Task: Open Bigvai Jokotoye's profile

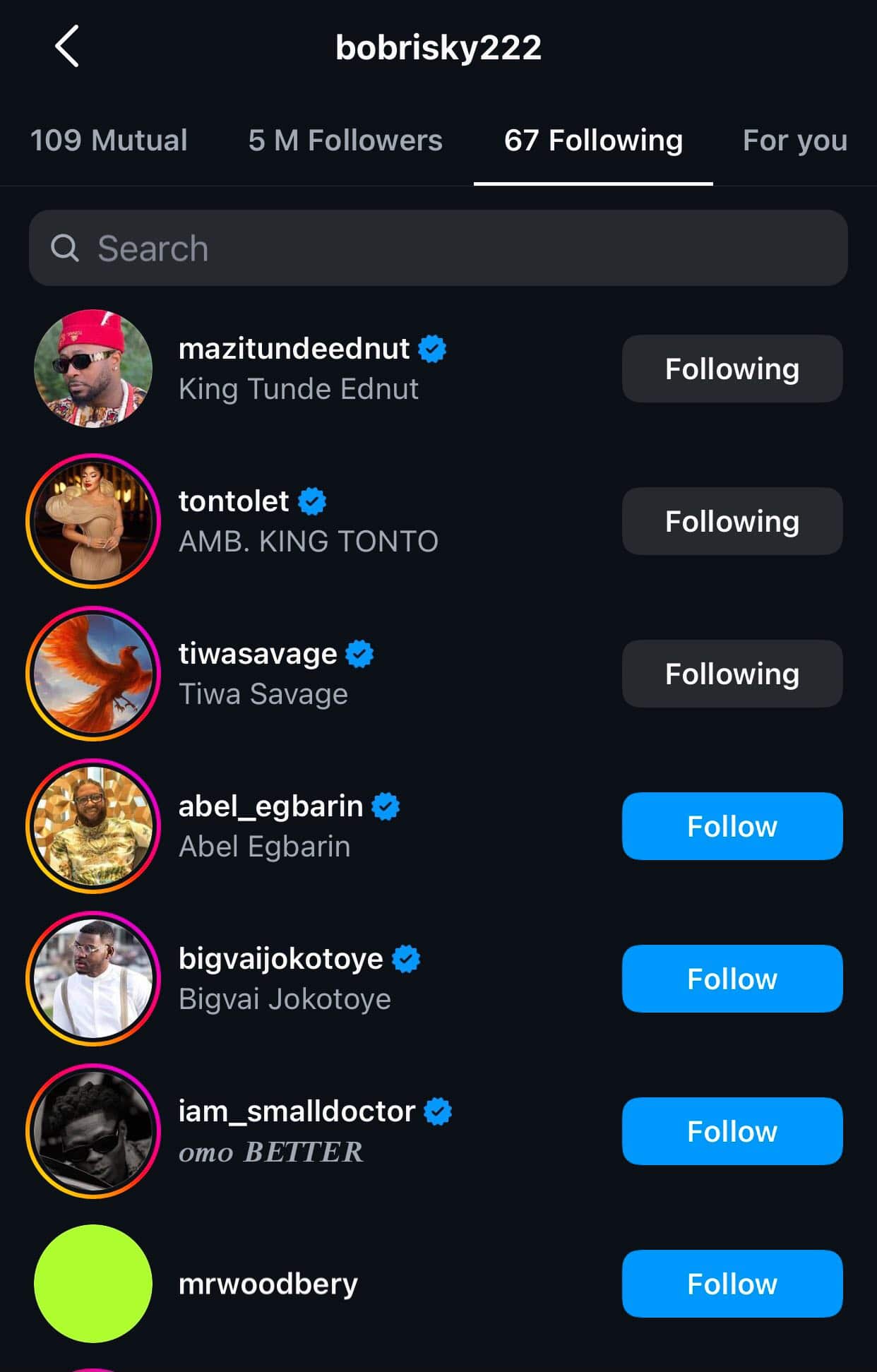Action: (x=281, y=960)
